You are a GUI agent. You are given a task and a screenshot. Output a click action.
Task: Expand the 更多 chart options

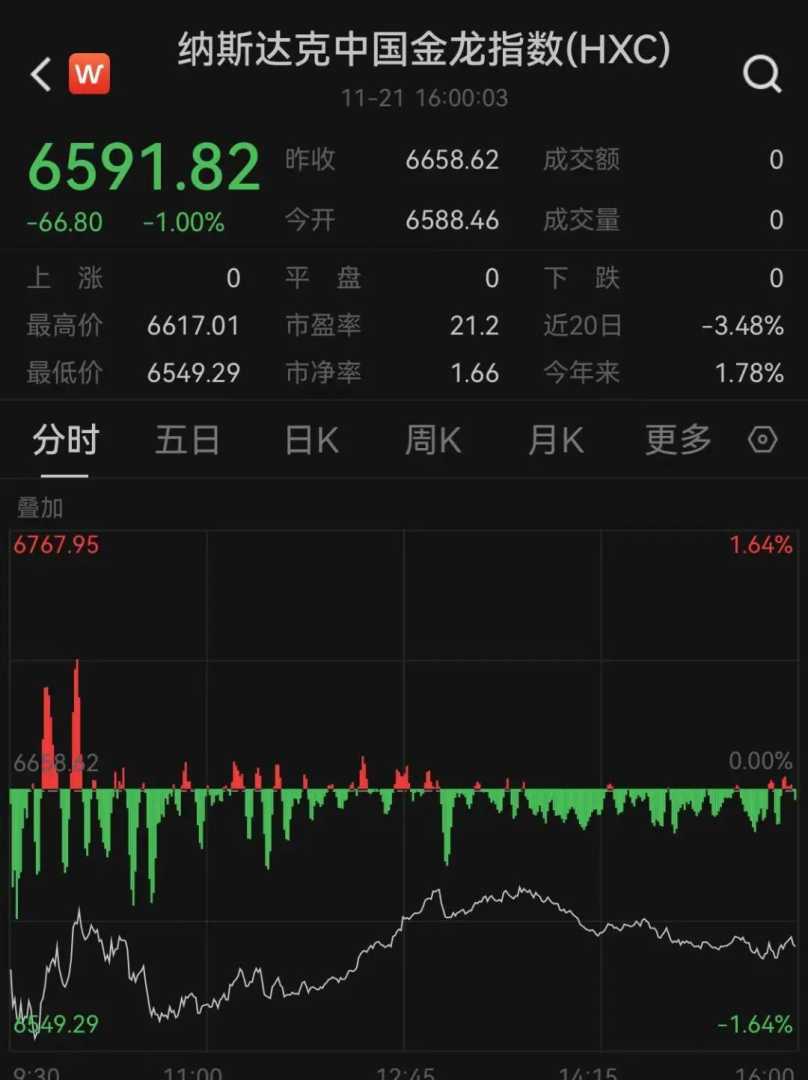678,440
